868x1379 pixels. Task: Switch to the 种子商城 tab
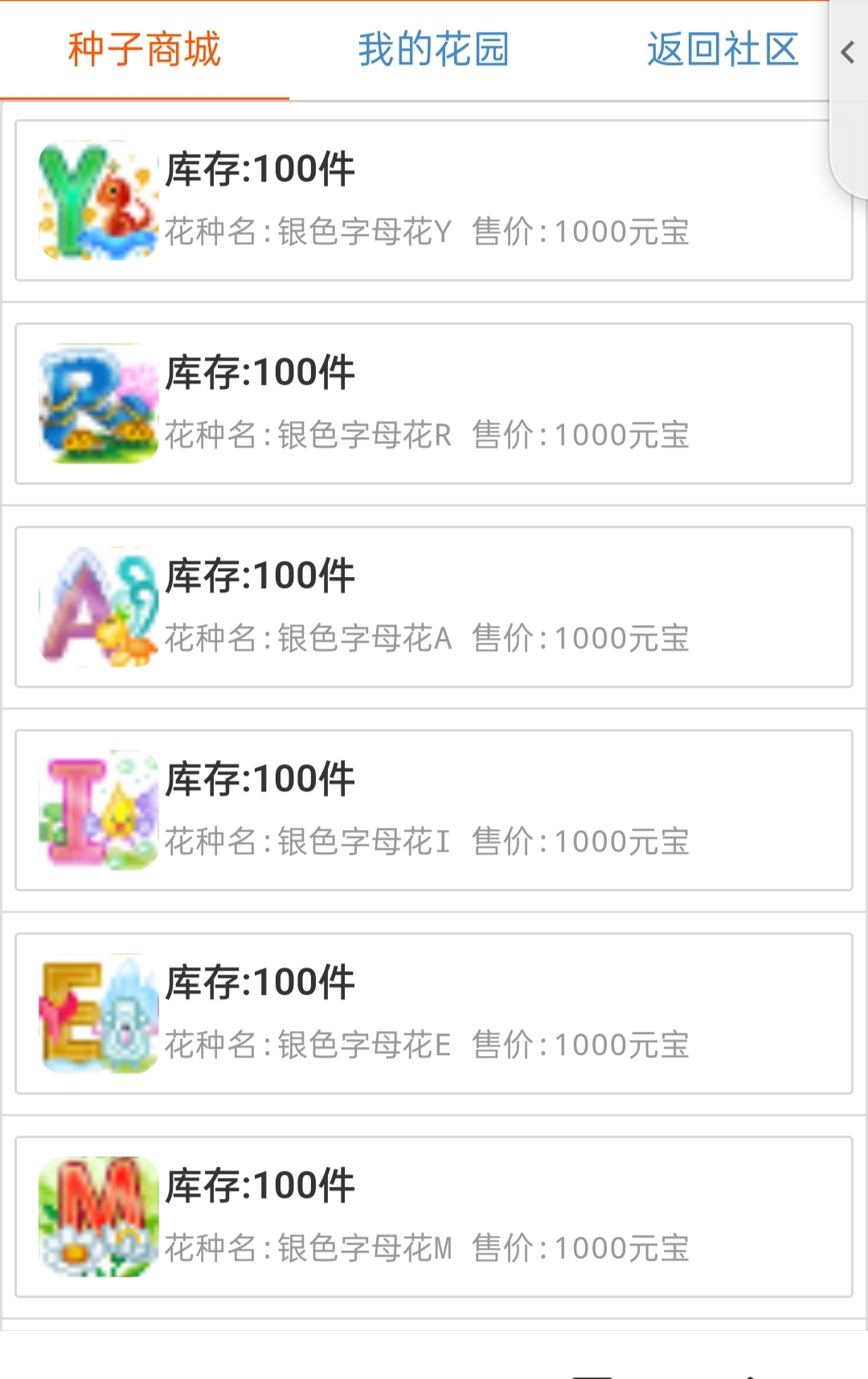(x=145, y=50)
